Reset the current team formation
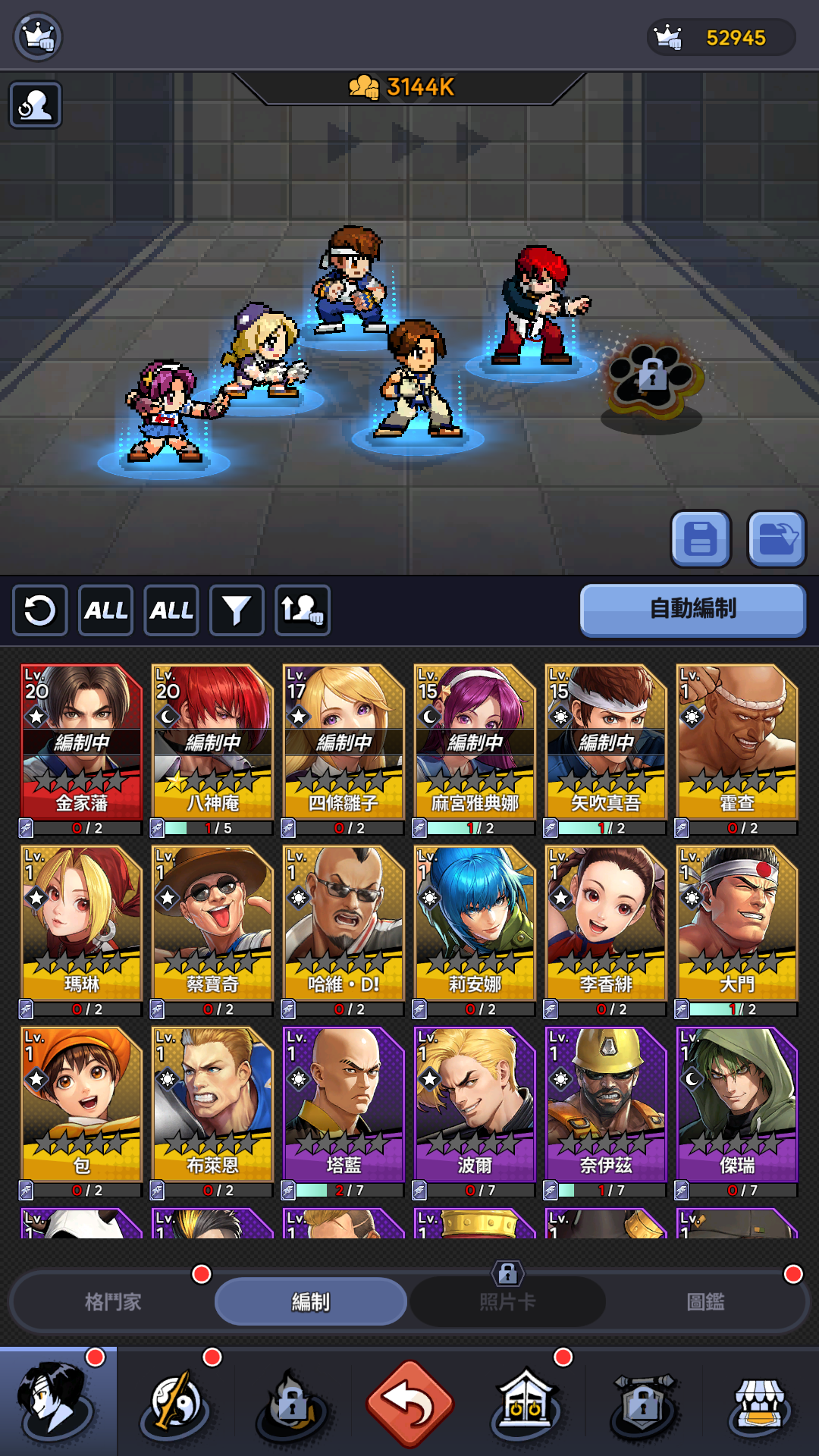The width and height of the screenshot is (819, 1456). click(40, 610)
